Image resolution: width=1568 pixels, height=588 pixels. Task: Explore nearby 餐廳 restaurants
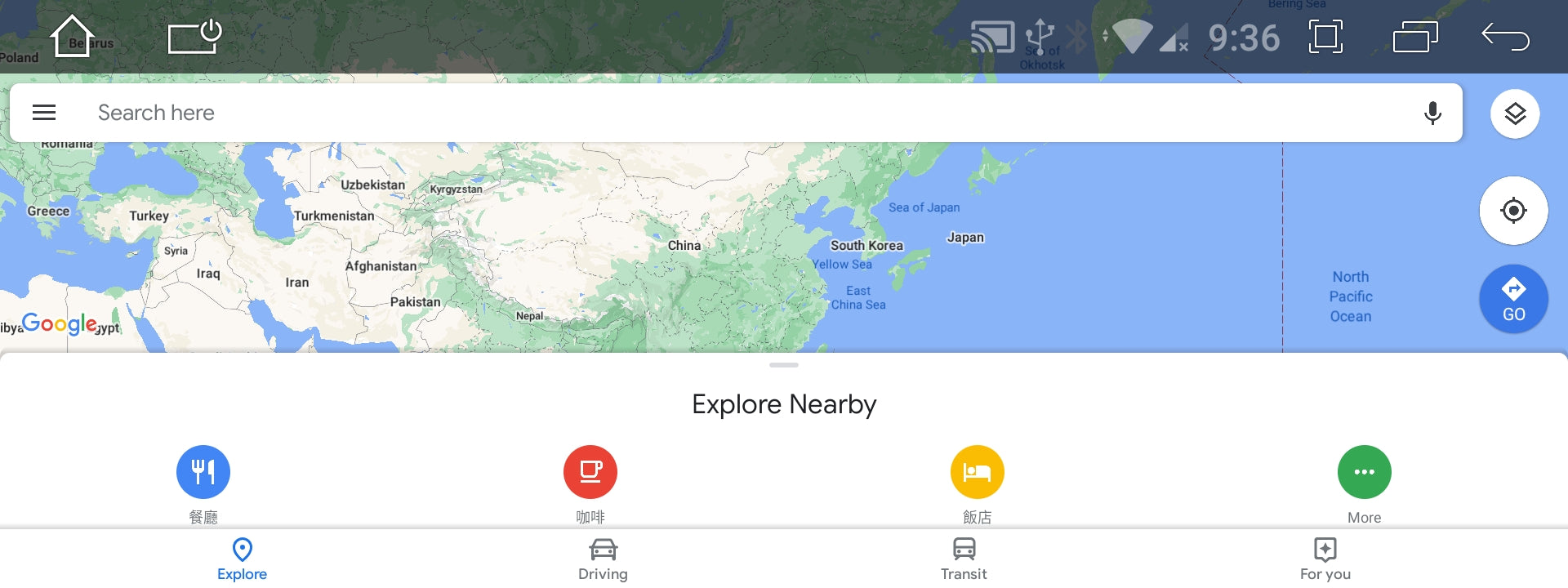[203, 472]
